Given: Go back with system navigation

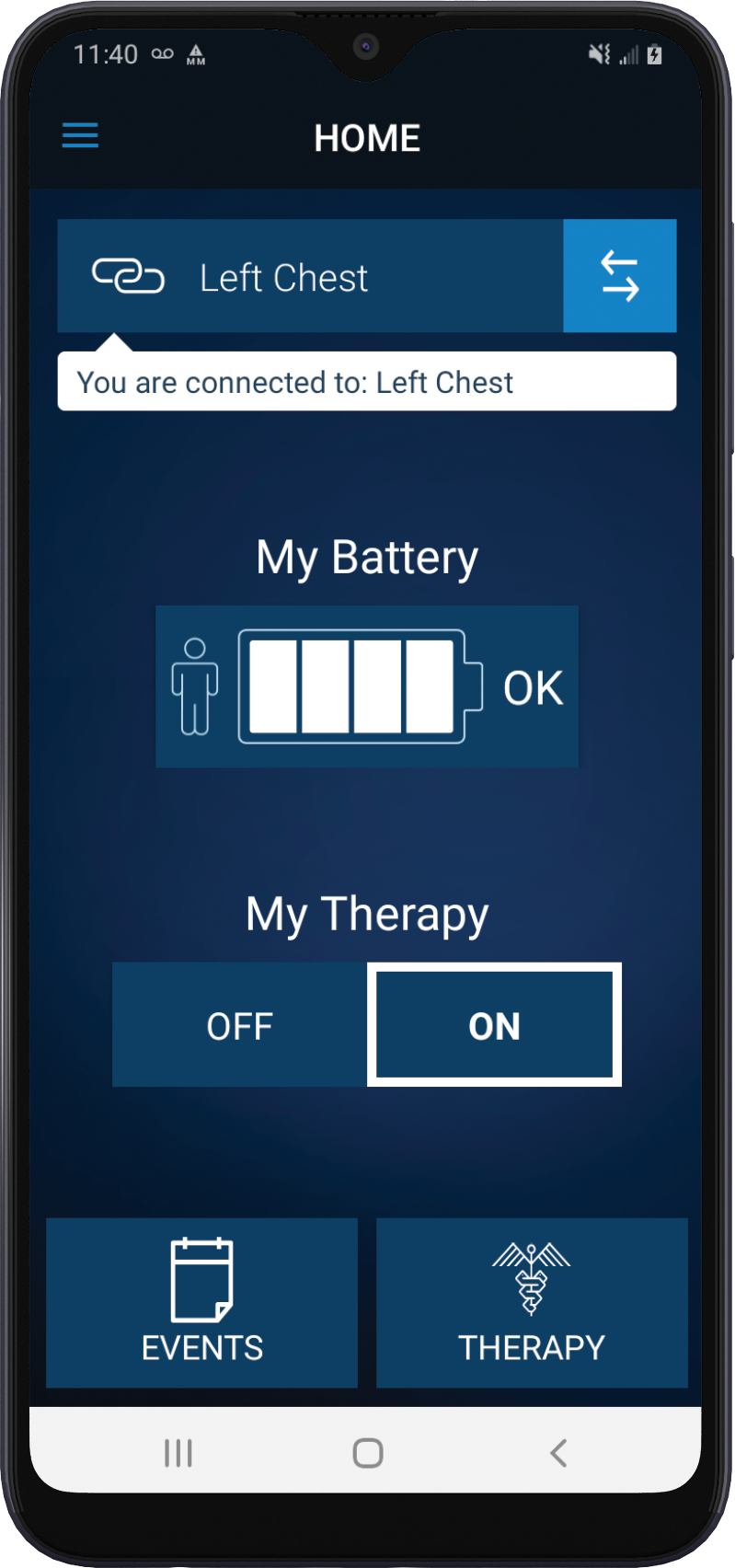Looking at the screenshot, I should coord(557,1453).
